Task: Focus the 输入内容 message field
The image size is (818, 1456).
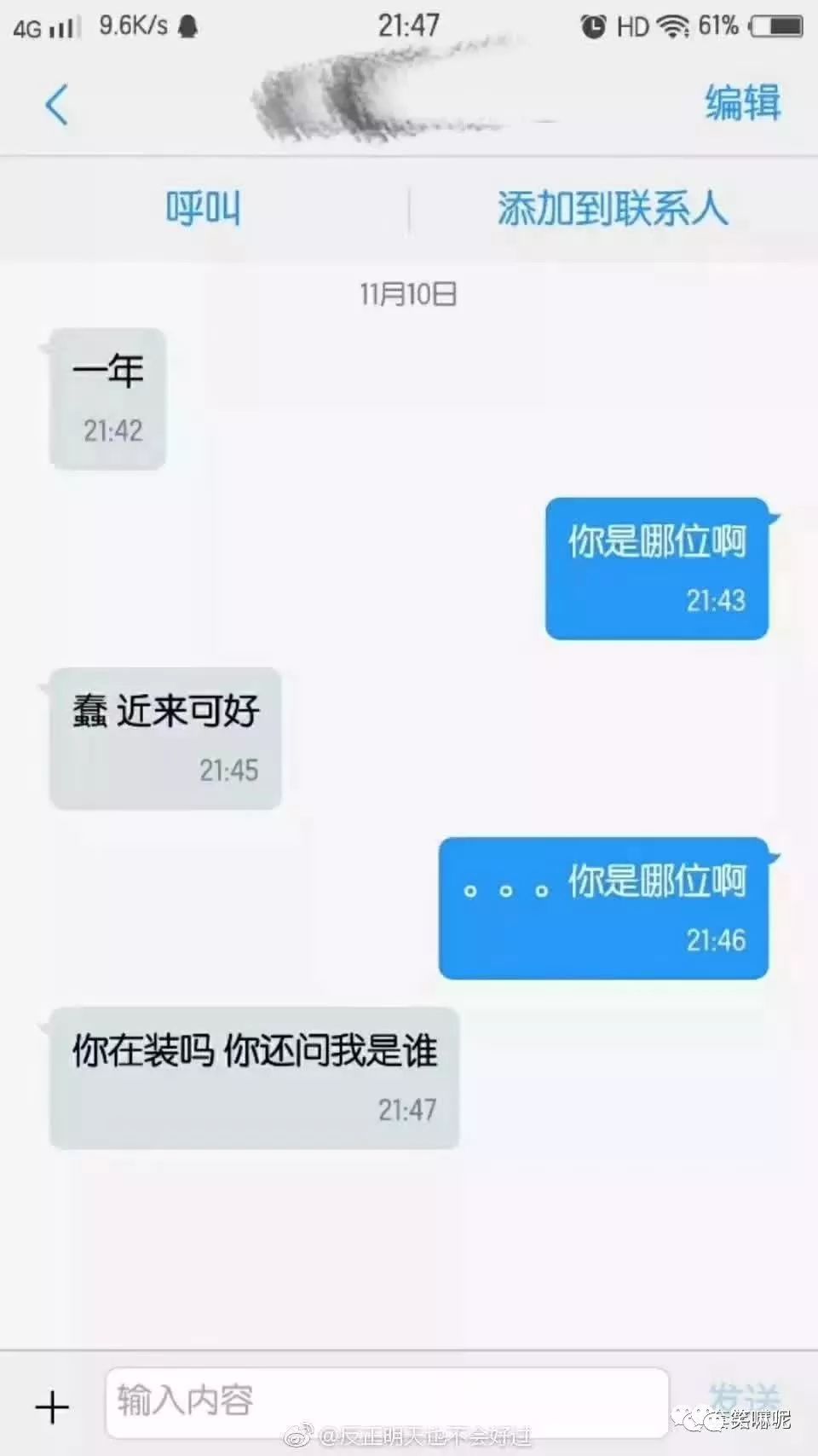Action: (x=386, y=1402)
